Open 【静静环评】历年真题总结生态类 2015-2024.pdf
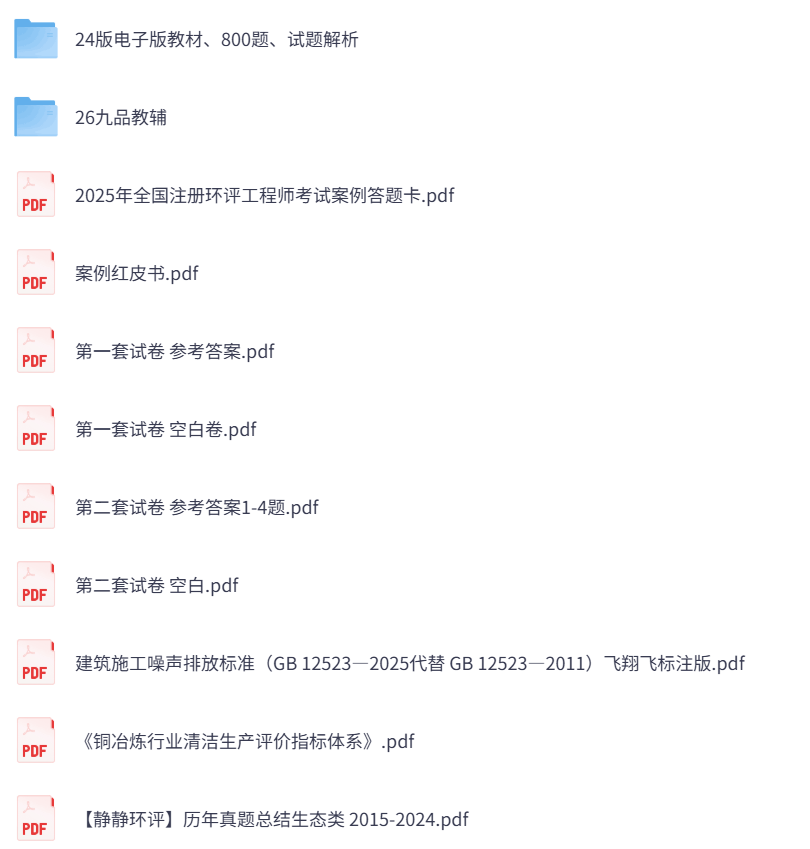The image size is (810, 849). coord(271,818)
